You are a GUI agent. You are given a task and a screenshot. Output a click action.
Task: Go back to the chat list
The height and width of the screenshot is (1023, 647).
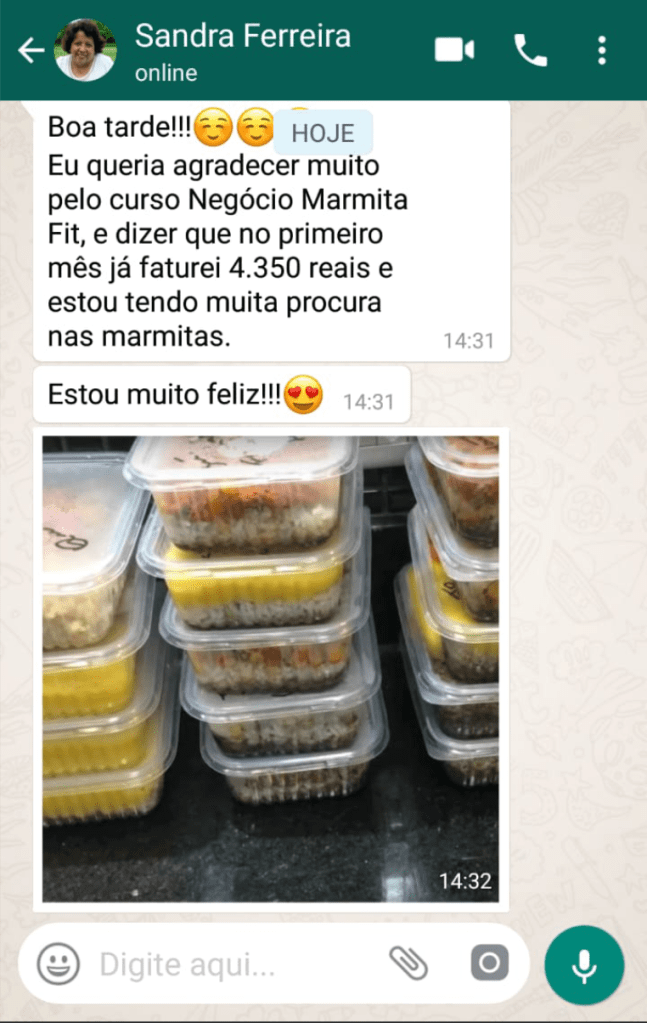[30, 50]
